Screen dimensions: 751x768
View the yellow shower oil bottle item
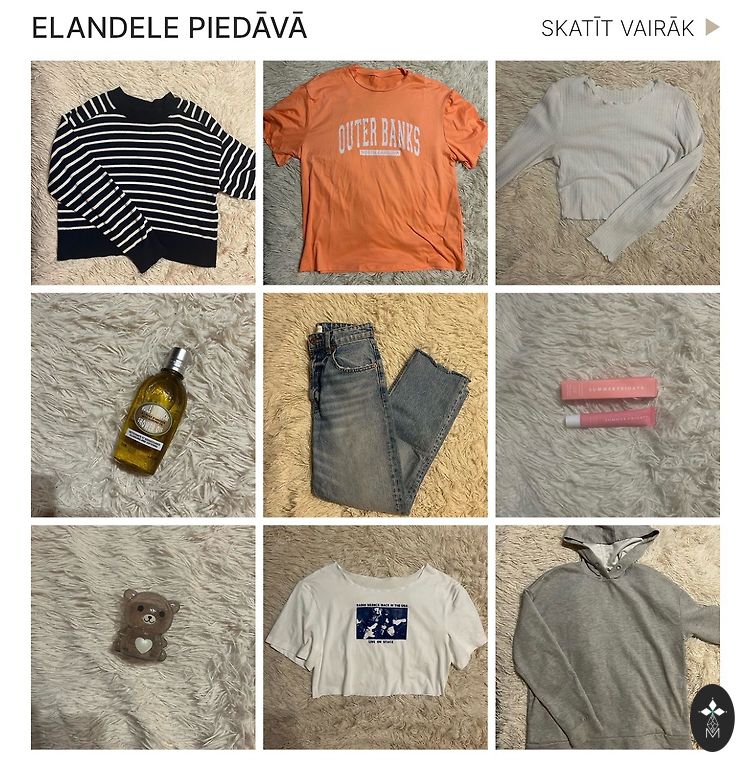pyautogui.click(x=143, y=405)
